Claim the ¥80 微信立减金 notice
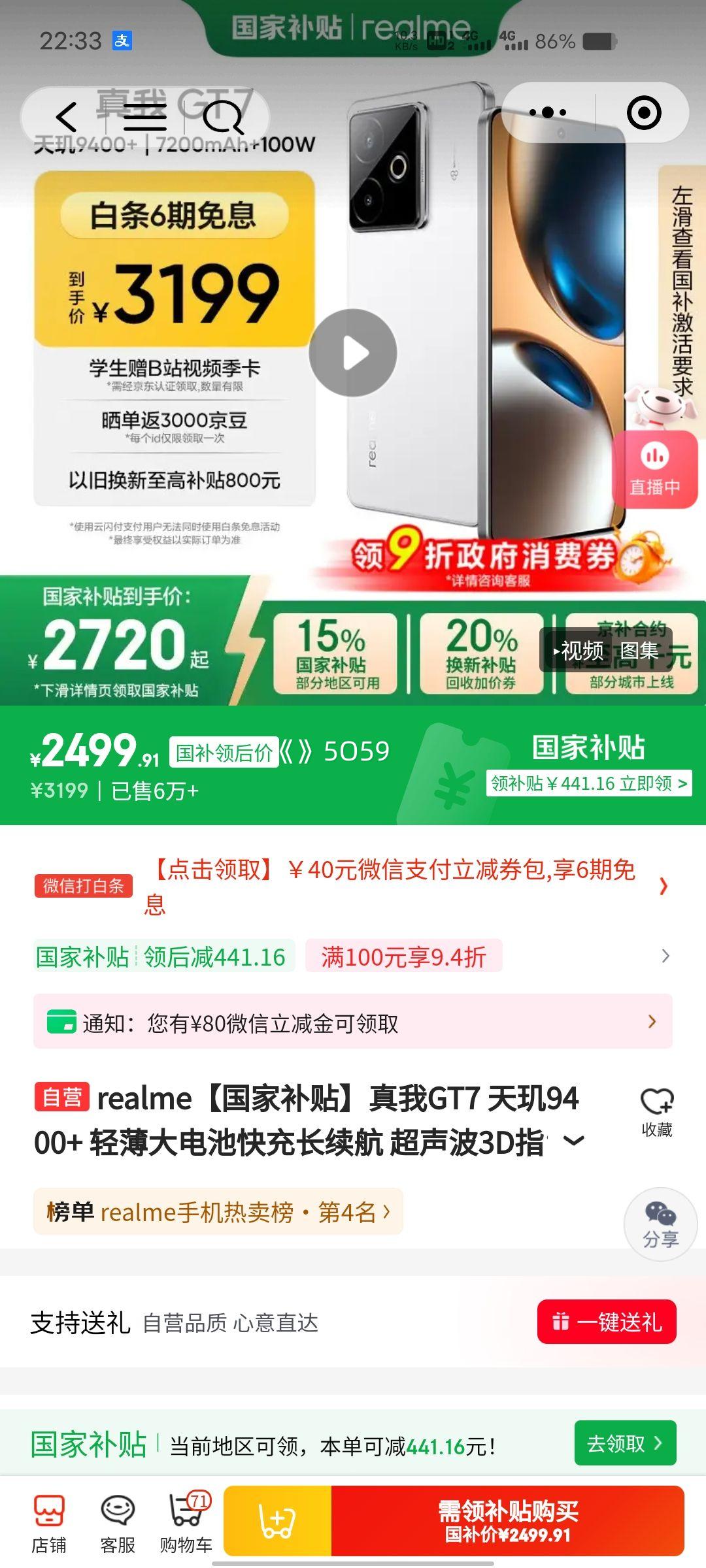 (353, 1022)
